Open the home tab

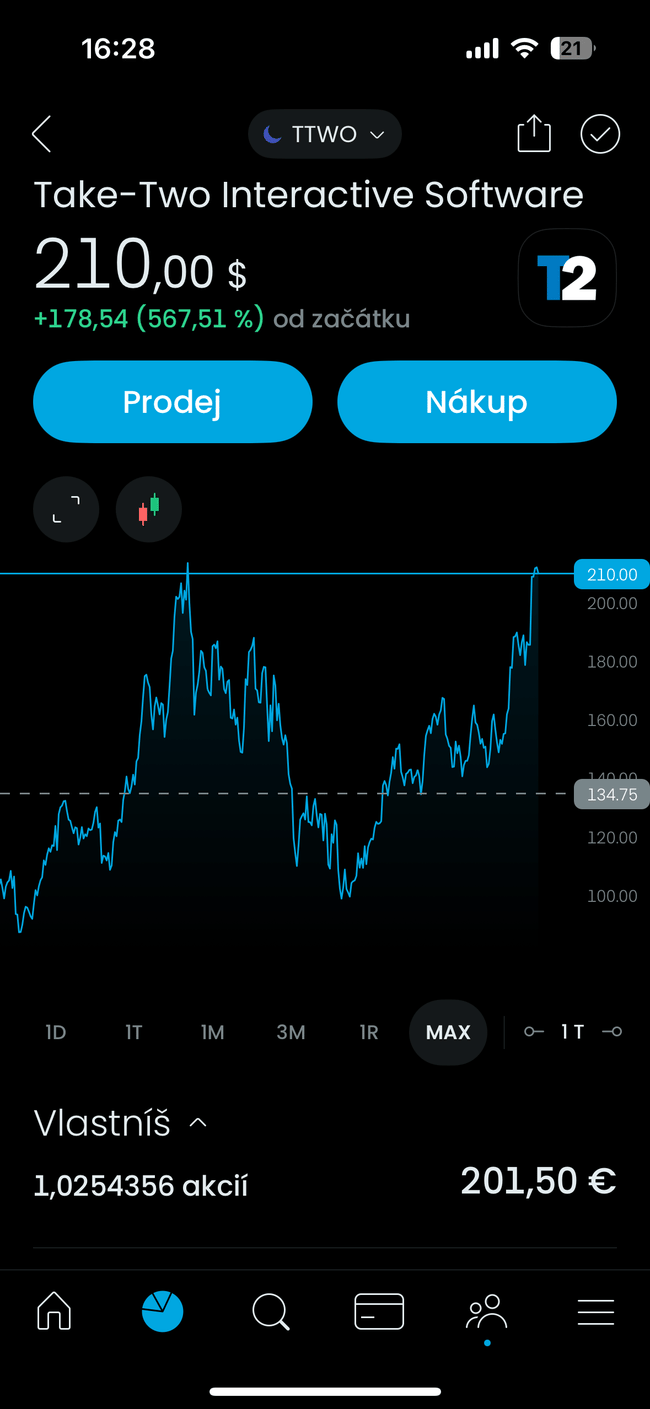point(54,1311)
